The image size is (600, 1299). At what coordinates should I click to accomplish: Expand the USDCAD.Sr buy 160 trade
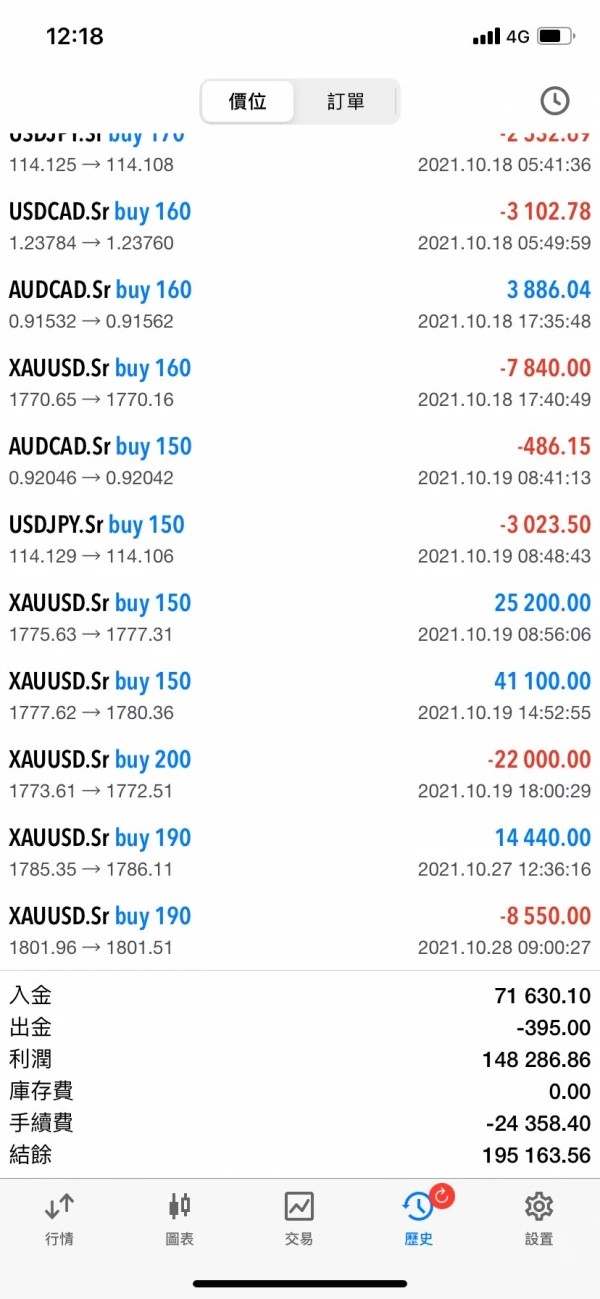coord(300,226)
